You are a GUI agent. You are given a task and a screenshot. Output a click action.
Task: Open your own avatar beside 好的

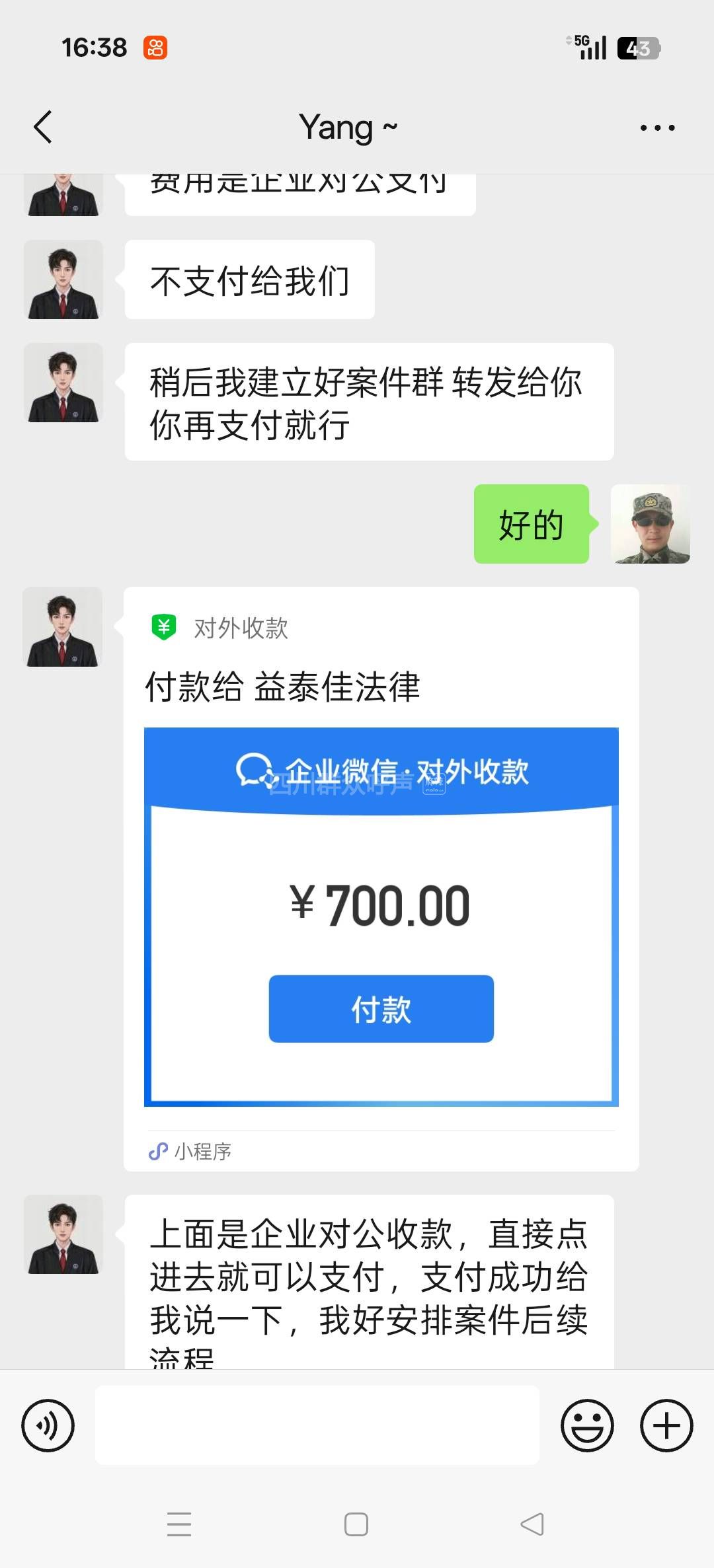650,524
